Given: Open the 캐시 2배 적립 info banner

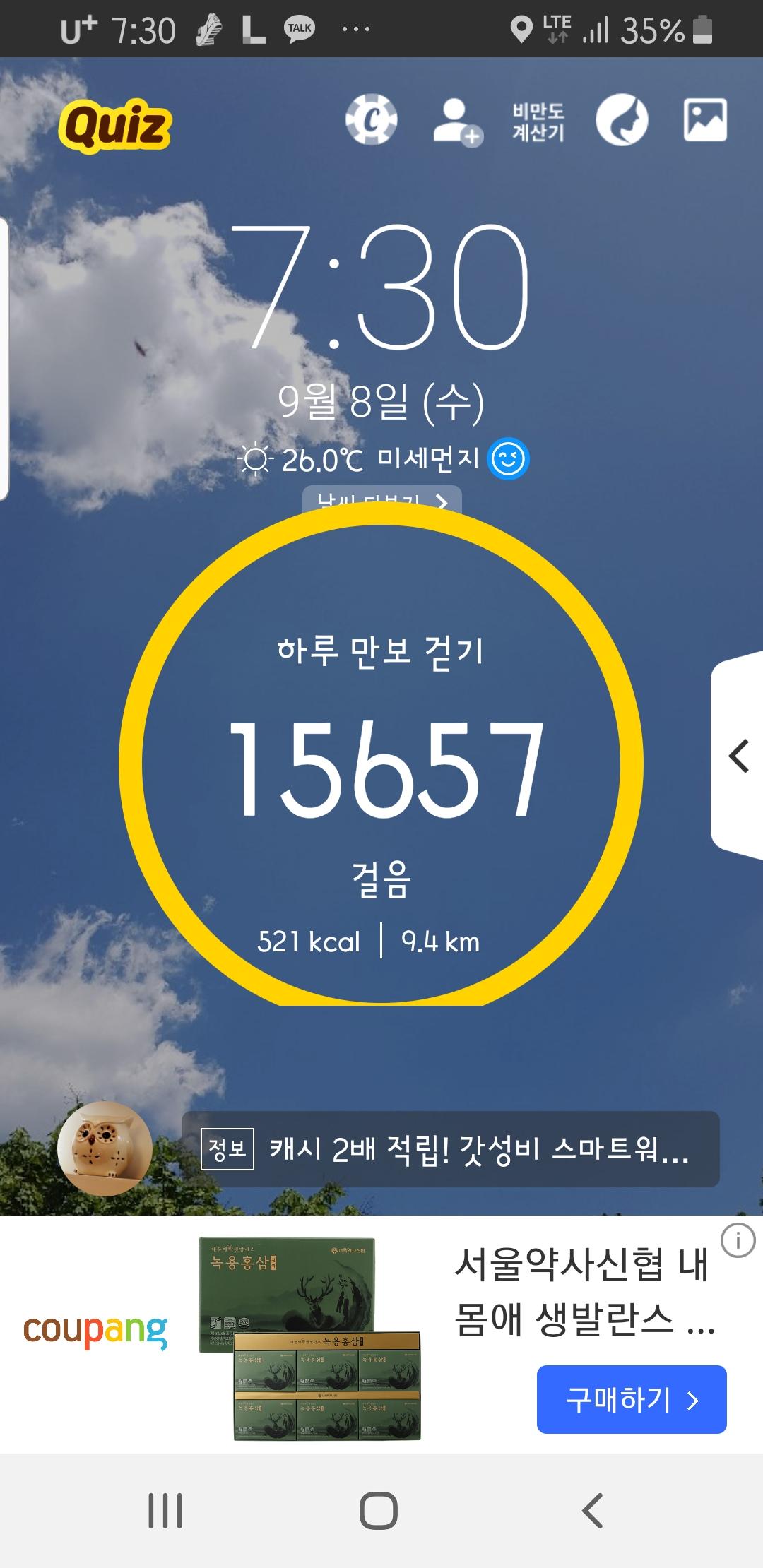Looking at the screenshot, I should (451, 1149).
